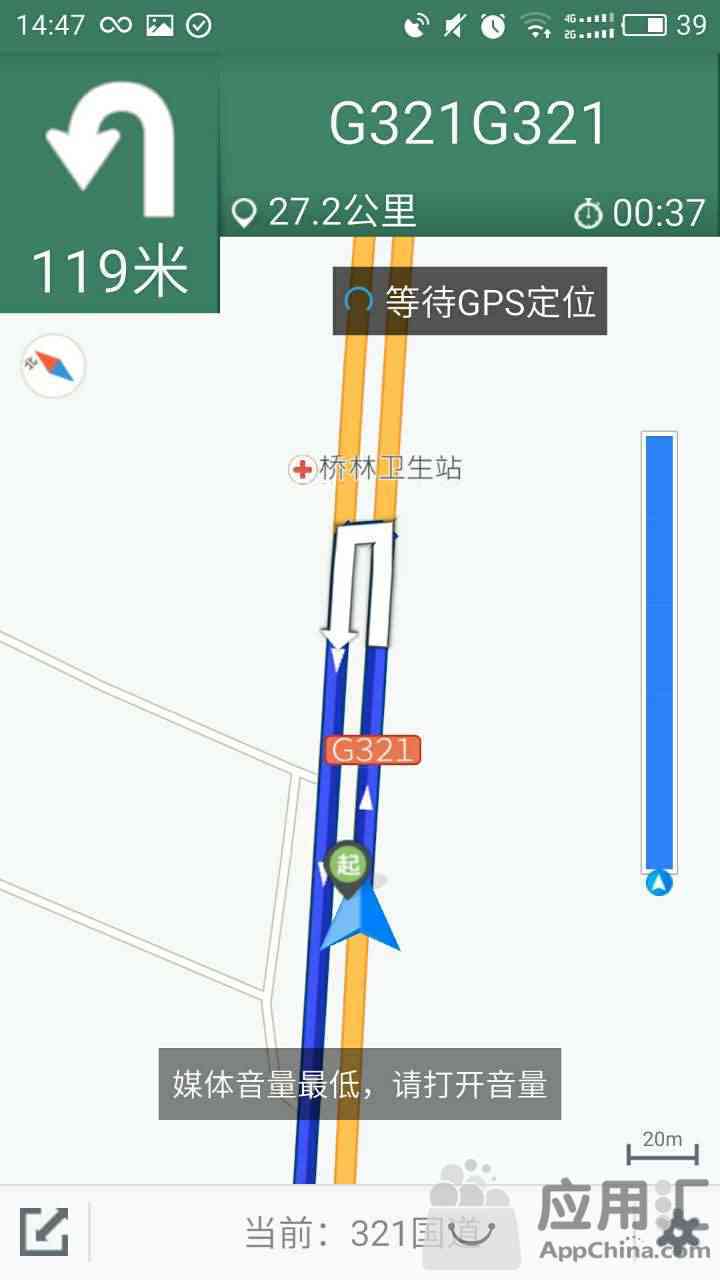The width and height of the screenshot is (720, 1280).
Task: Tap the green start point marker
Action: 347,864
